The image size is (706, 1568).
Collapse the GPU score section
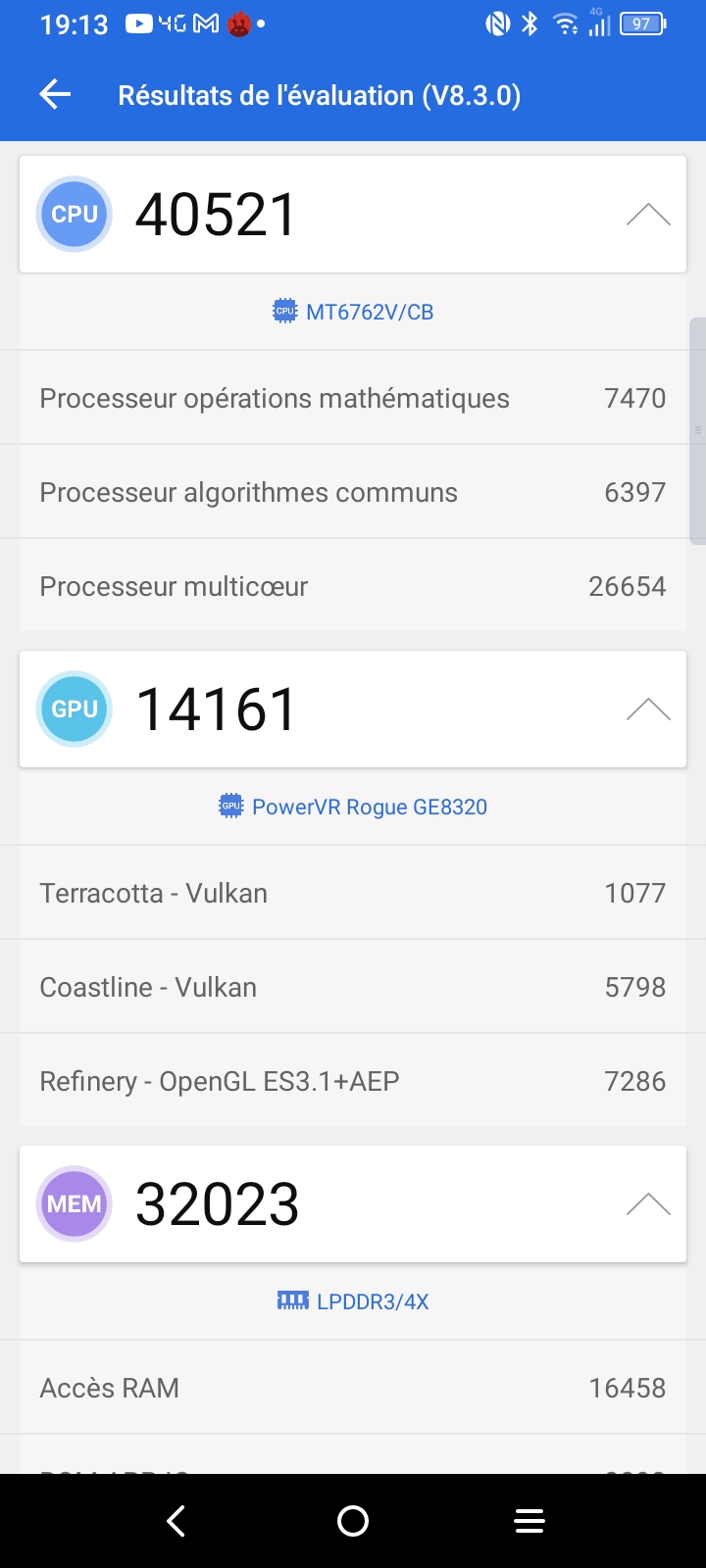[x=648, y=710]
